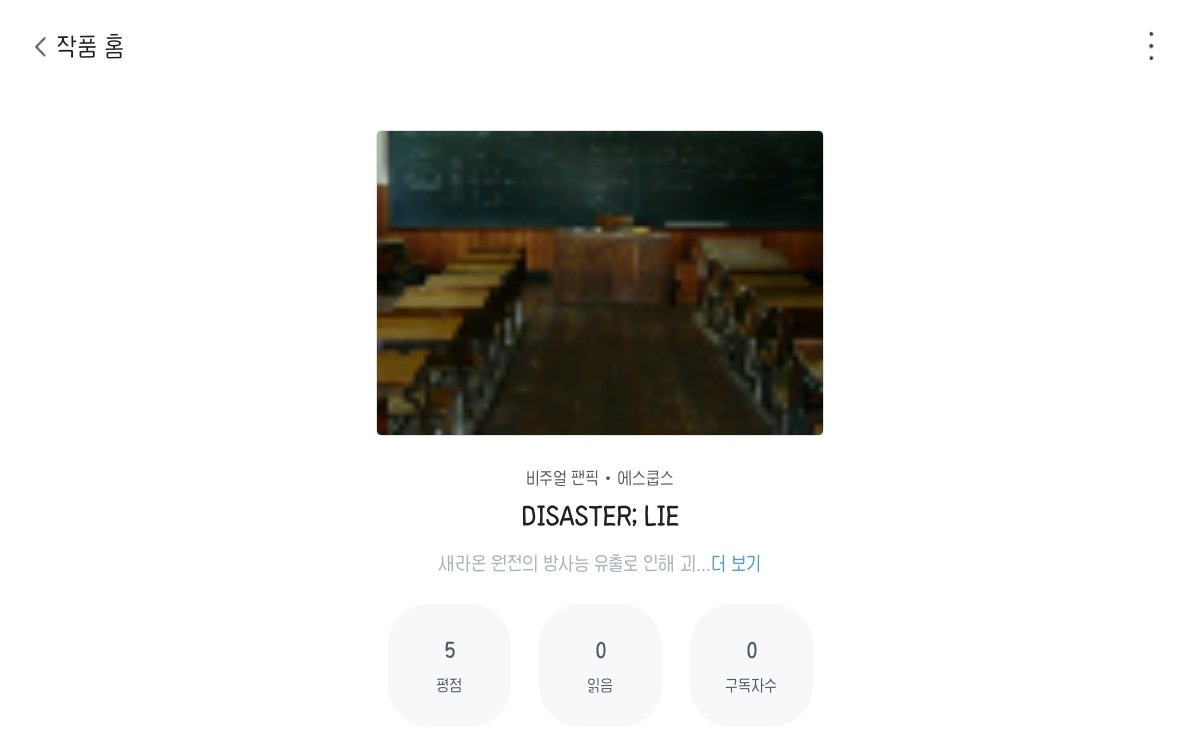Go back from 작품 홈
Viewport: 1200px width, 752px height.
(41, 47)
